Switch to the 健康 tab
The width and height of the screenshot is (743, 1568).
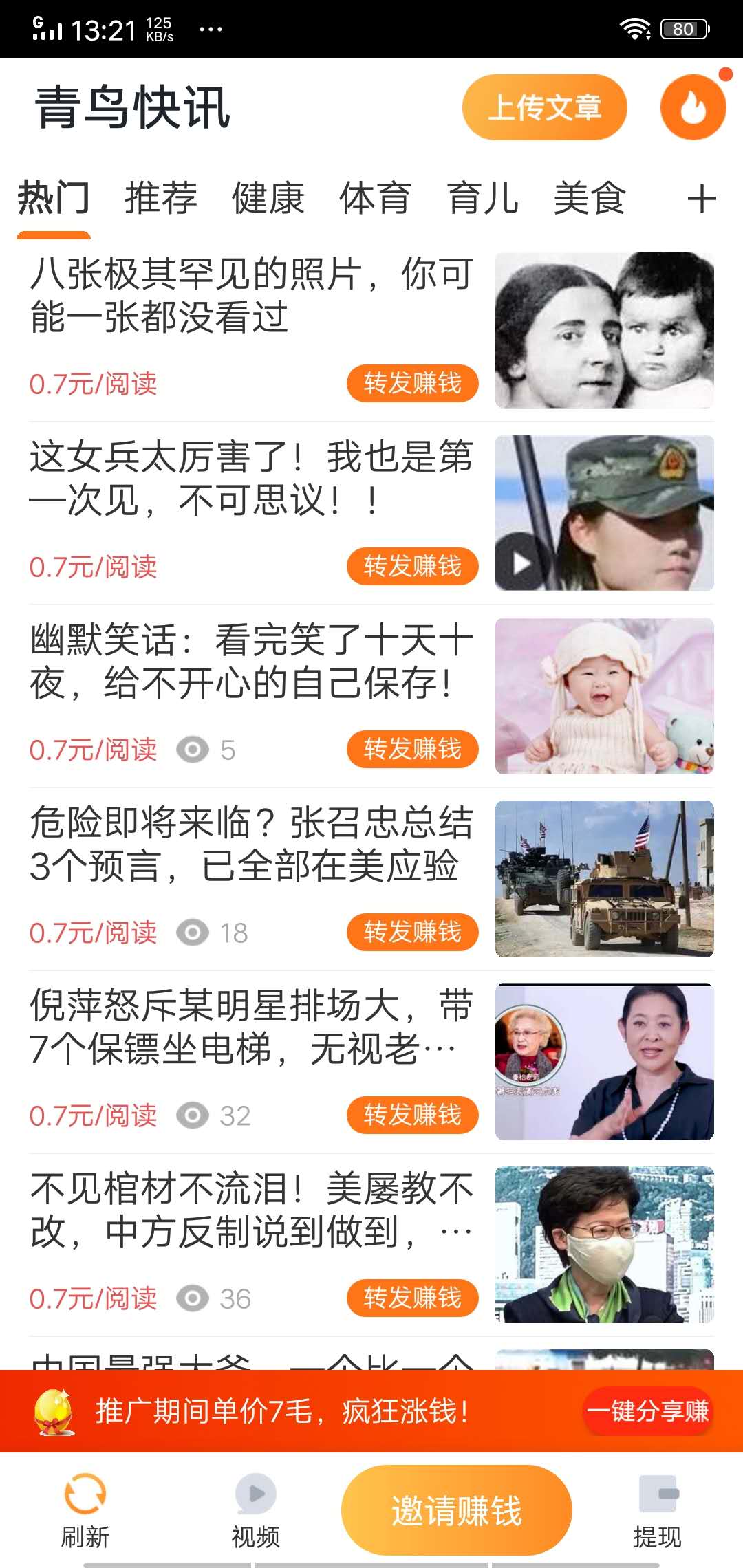point(268,198)
